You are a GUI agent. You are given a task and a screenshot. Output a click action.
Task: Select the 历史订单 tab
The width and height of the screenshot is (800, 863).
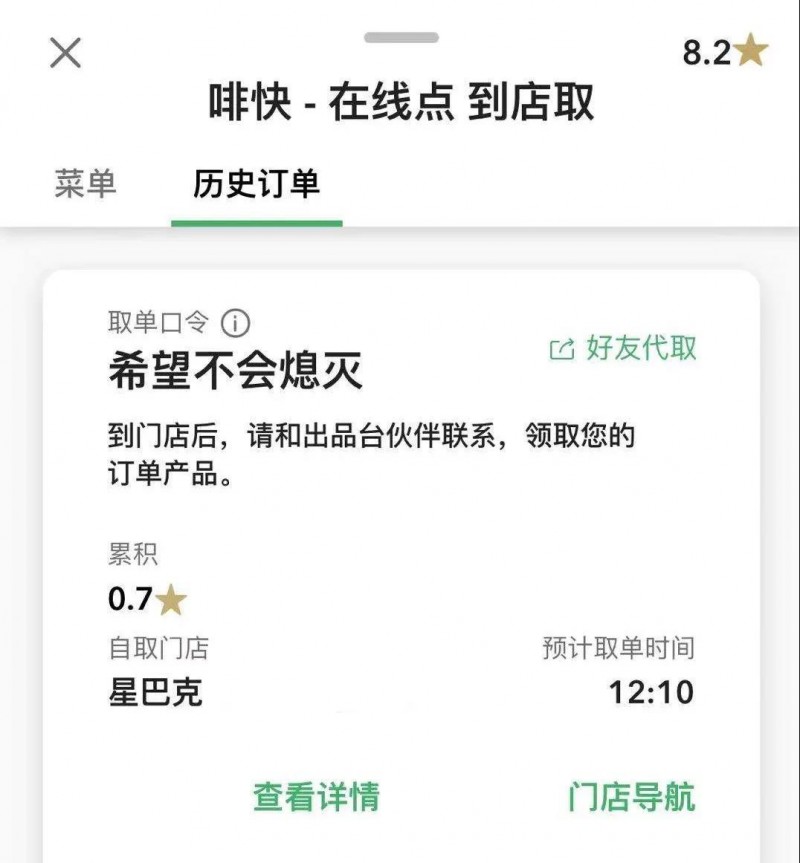point(256,185)
